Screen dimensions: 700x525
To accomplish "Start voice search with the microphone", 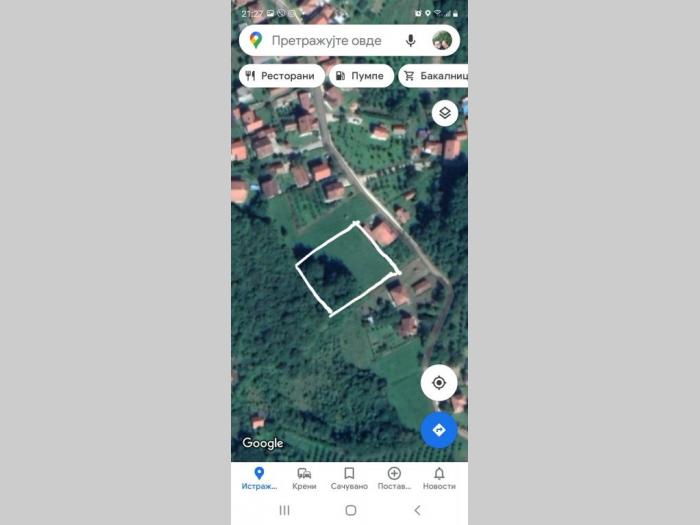I will tap(410, 41).
